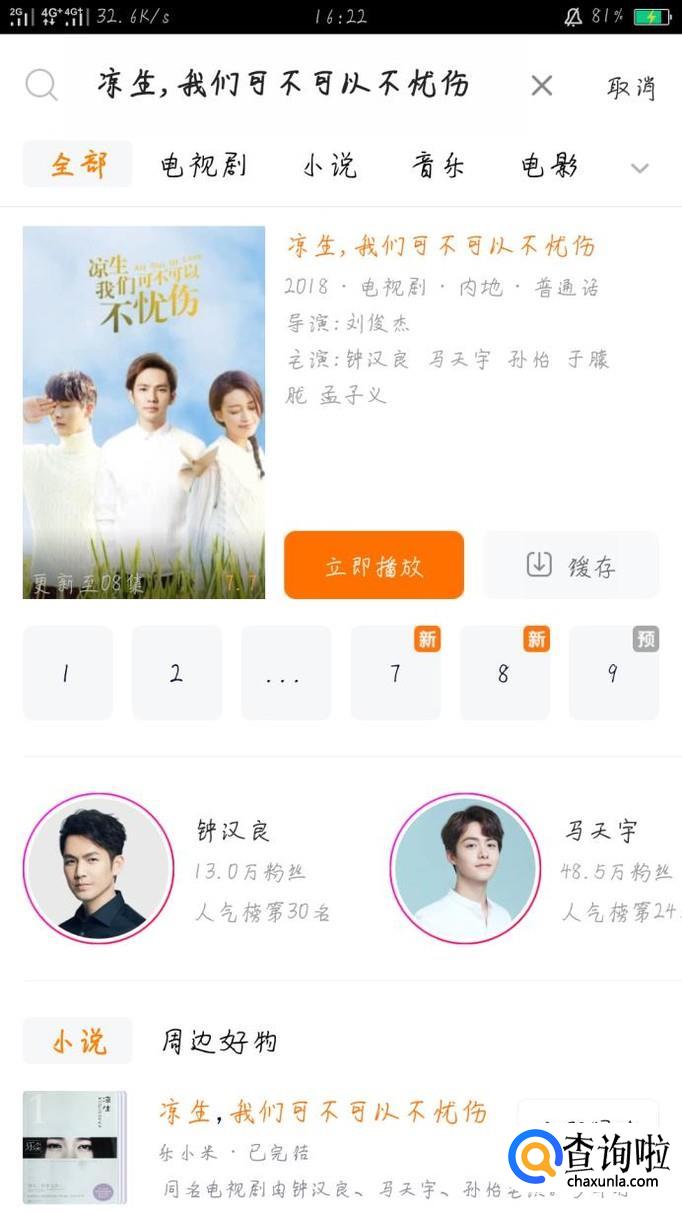Select episode 1
This screenshot has height=1212, width=682.
tap(67, 673)
